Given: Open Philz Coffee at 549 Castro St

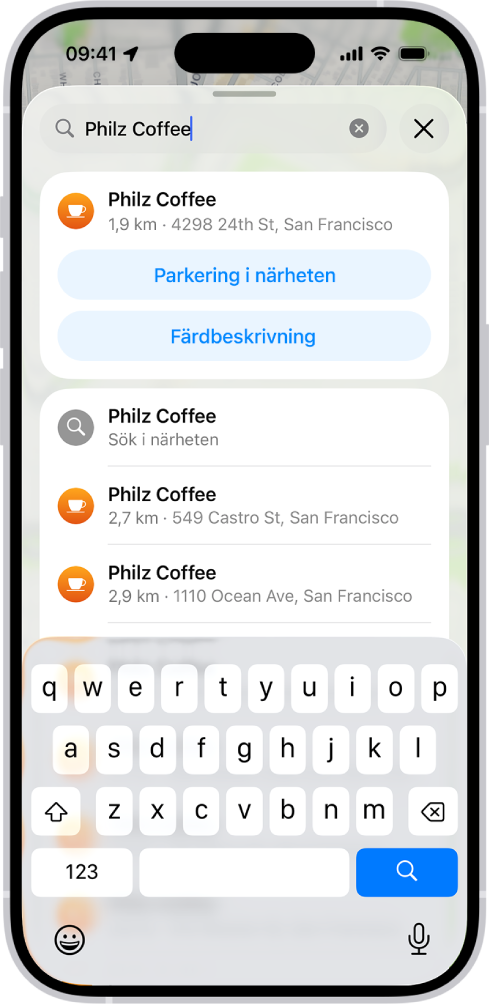Looking at the screenshot, I should [x=244, y=506].
